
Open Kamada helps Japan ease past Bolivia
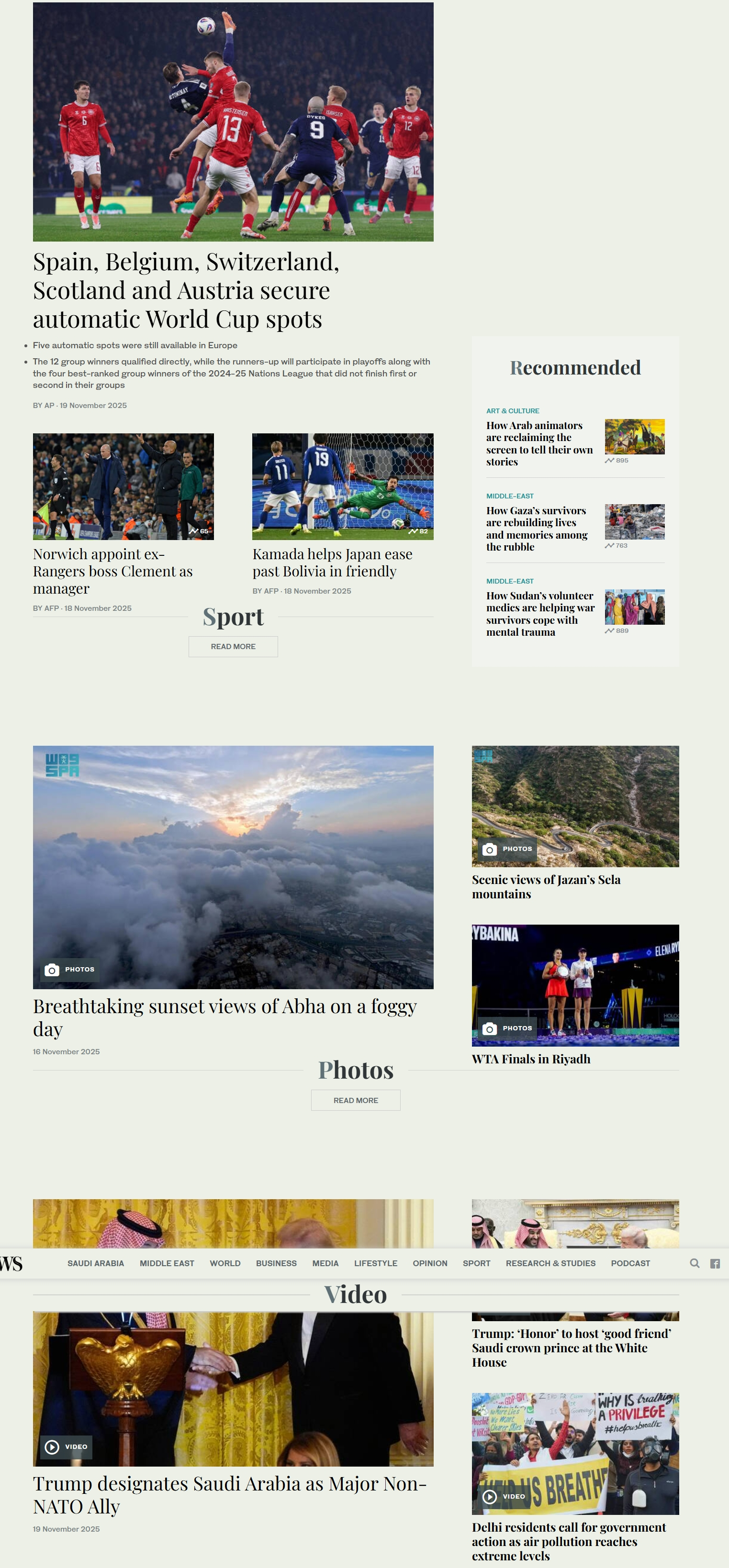tap(332, 563)
